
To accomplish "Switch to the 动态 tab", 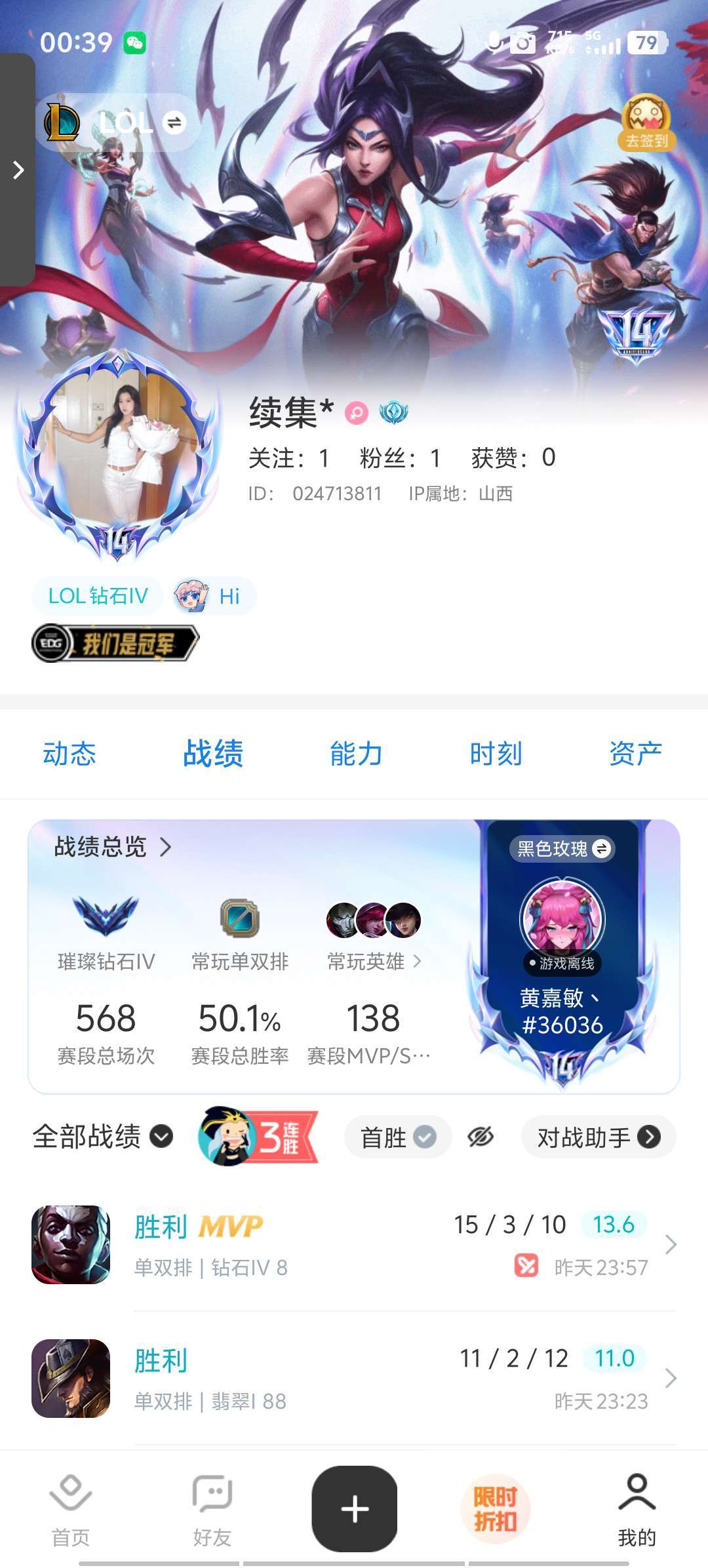I will [x=69, y=754].
